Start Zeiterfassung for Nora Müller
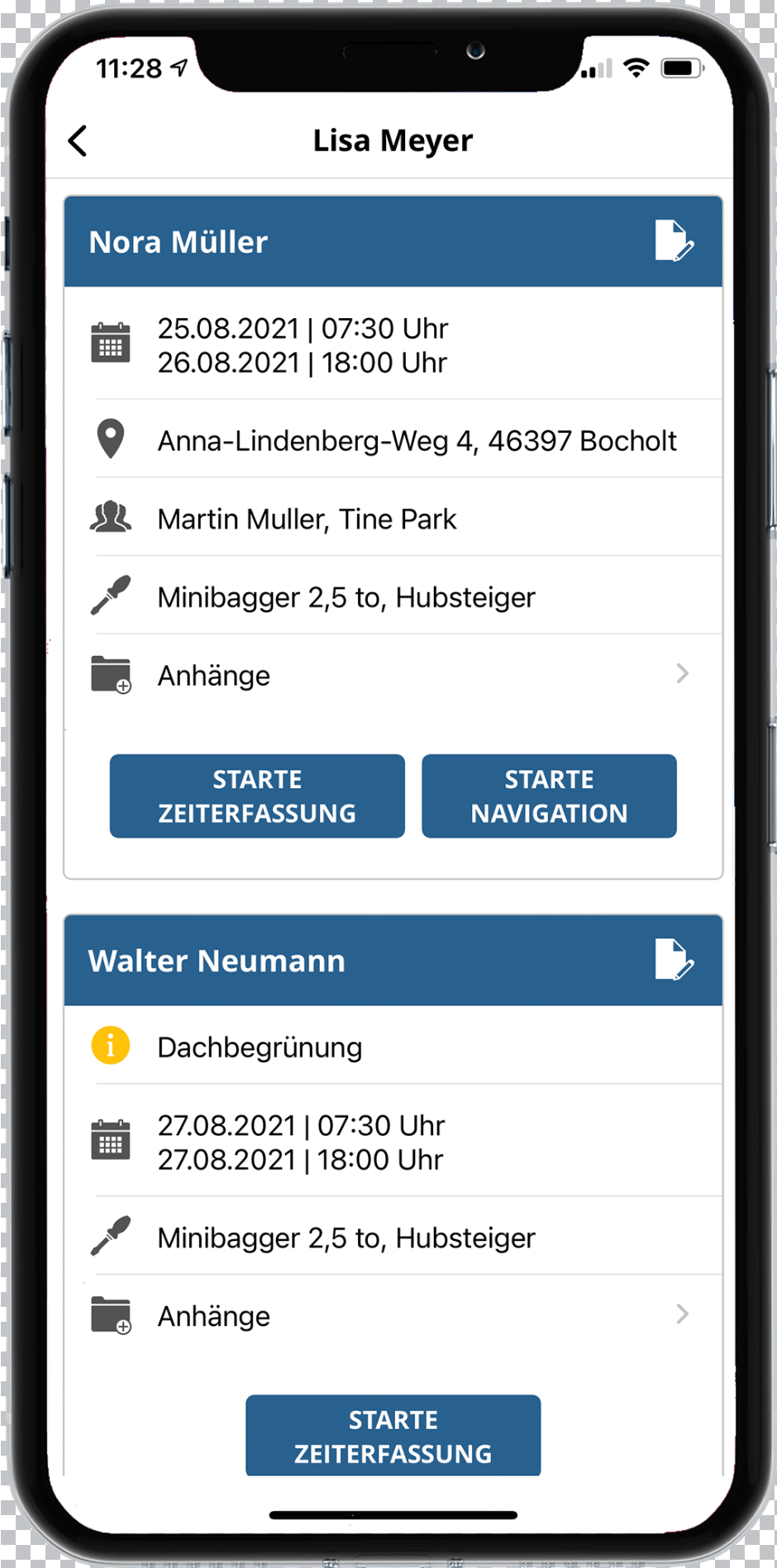777x1568 pixels. [257, 796]
